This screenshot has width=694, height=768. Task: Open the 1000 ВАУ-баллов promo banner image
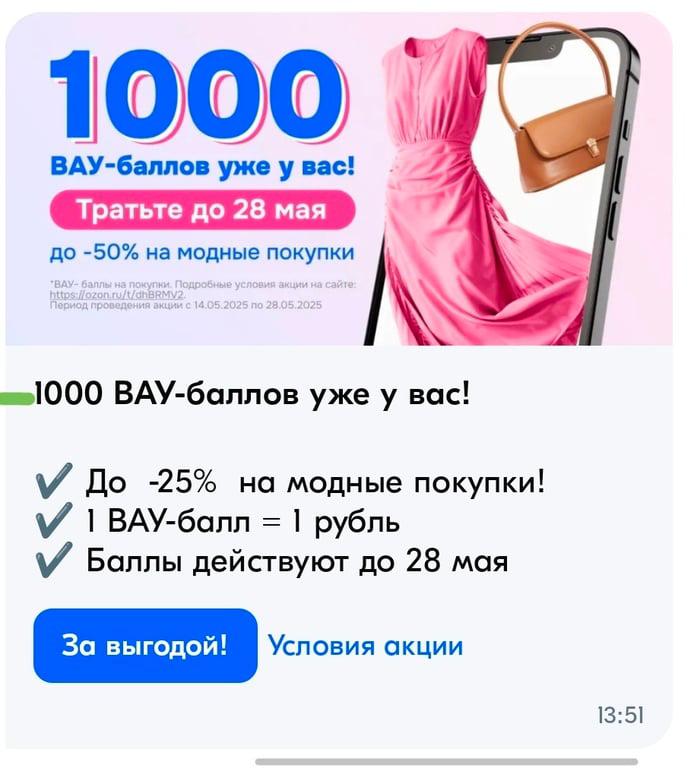tap(340, 180)
